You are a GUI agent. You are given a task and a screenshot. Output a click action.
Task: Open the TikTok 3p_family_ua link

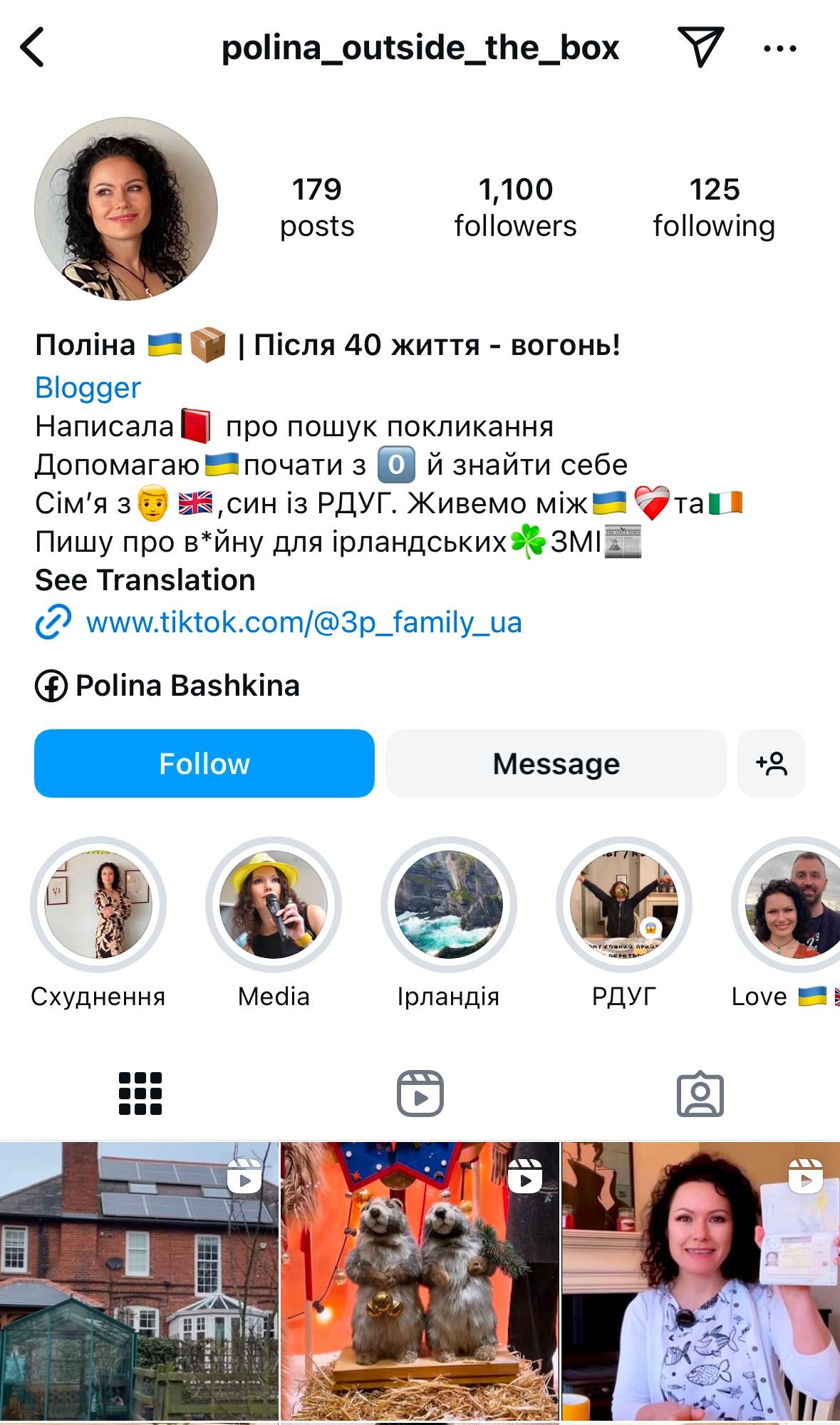(304, 622)
